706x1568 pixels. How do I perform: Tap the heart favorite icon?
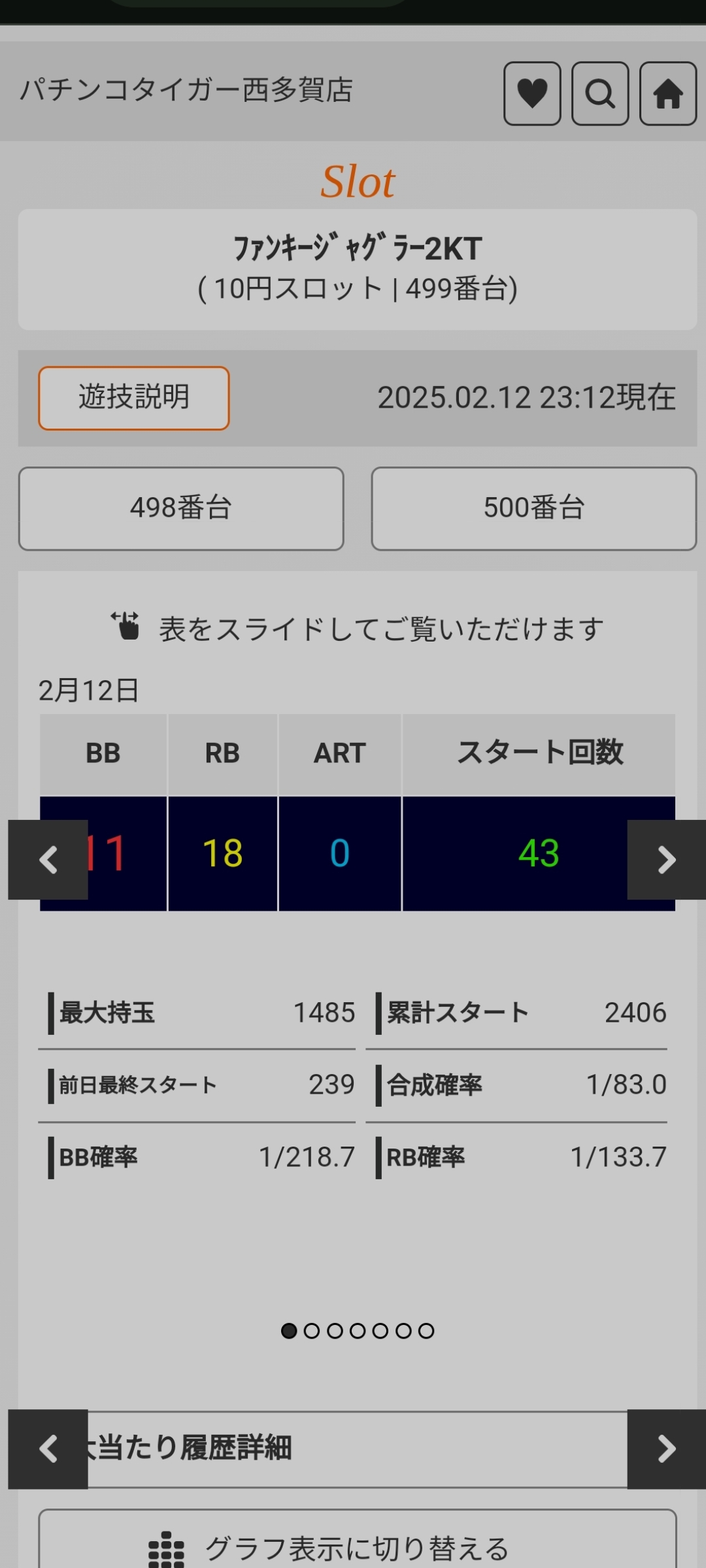coord(532,93)
